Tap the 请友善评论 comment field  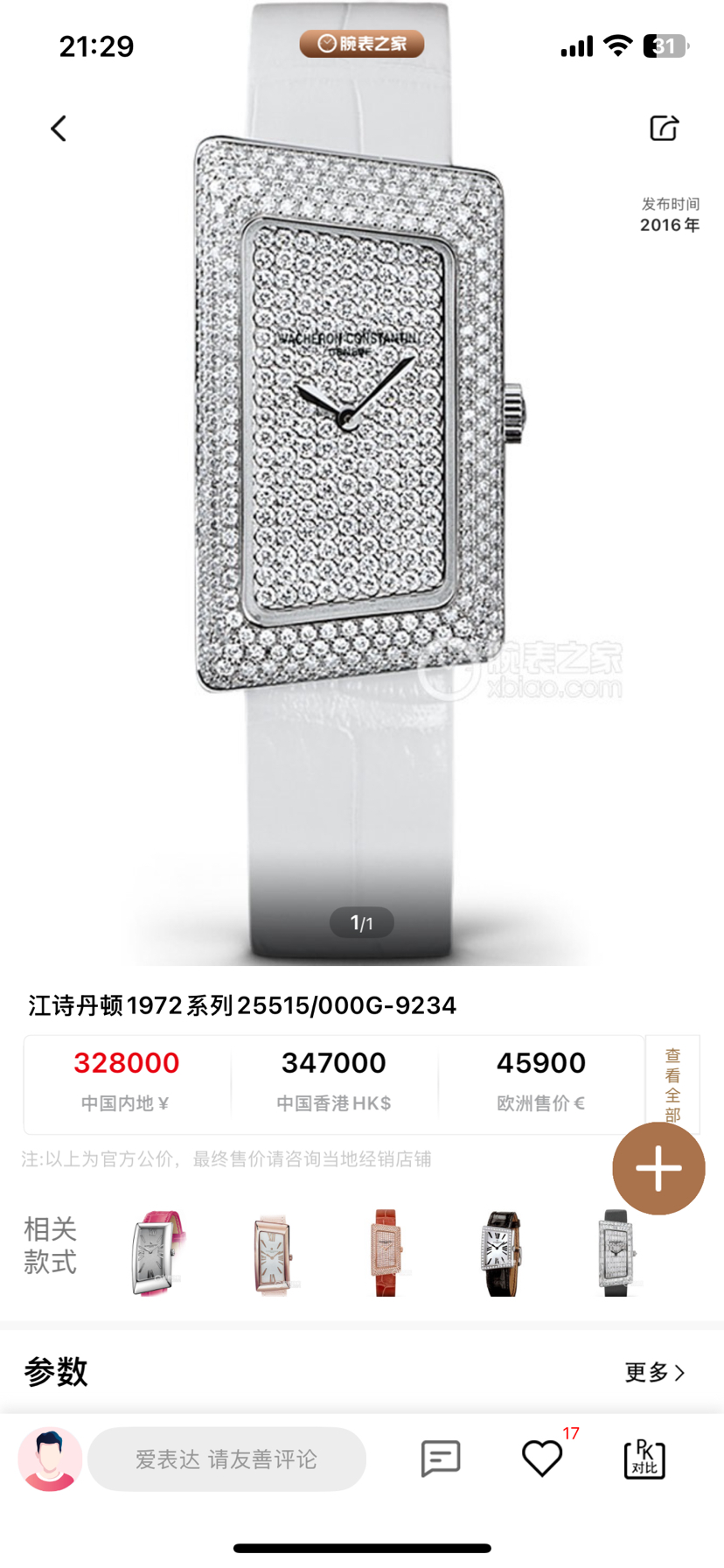[x=226, y=1459]
